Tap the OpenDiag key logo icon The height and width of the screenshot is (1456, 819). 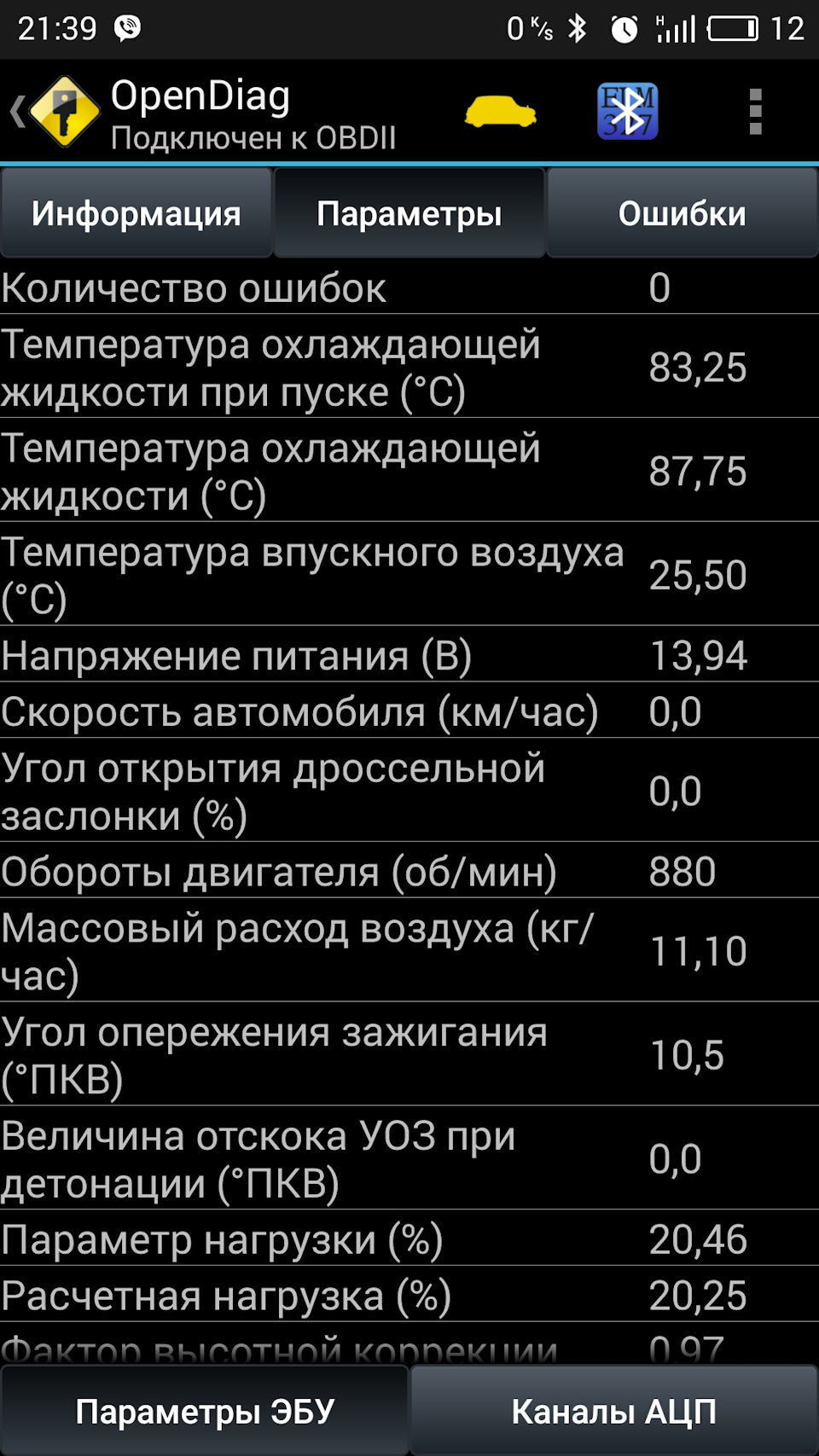(x=61, y=112)
